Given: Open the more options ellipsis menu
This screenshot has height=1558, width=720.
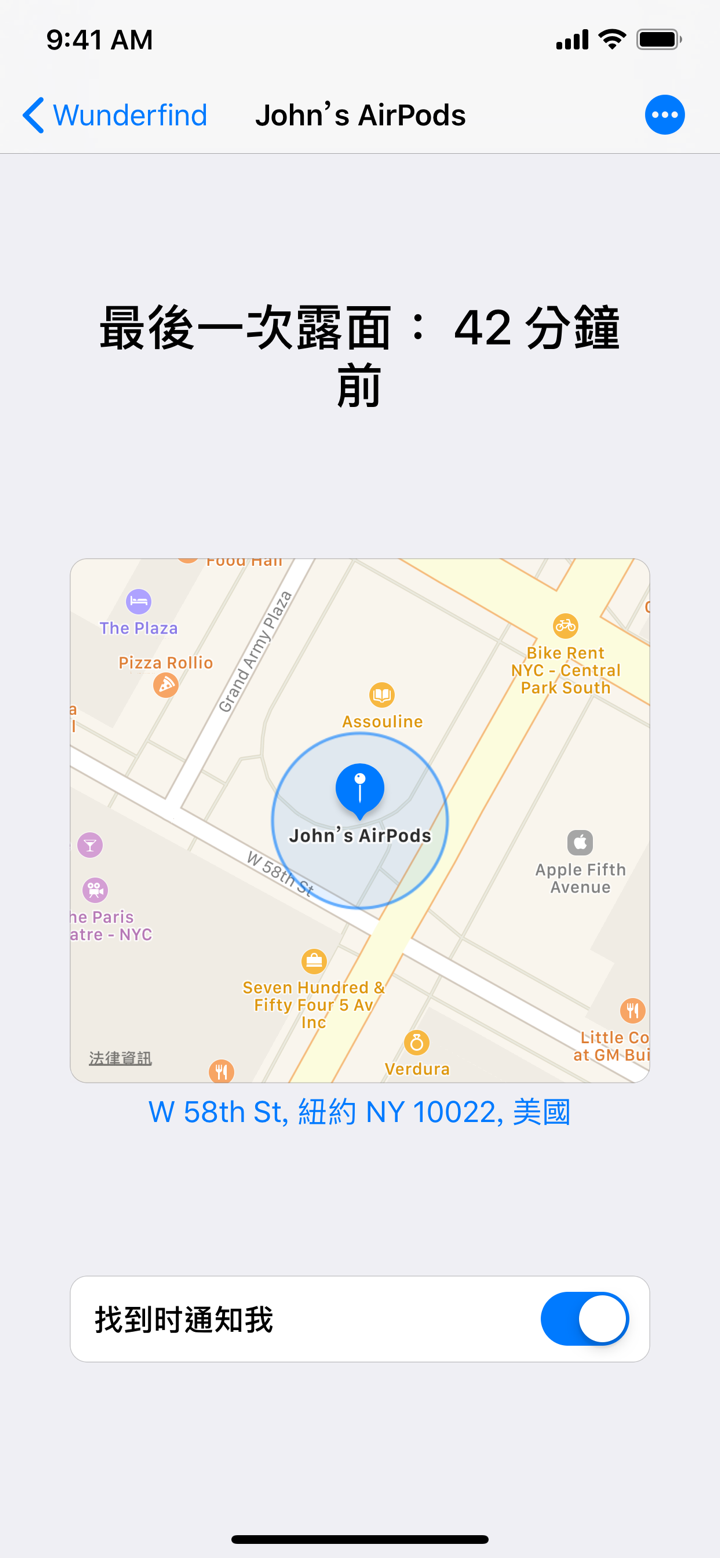Looking at the screenshot, I should (x=664, y=114).
